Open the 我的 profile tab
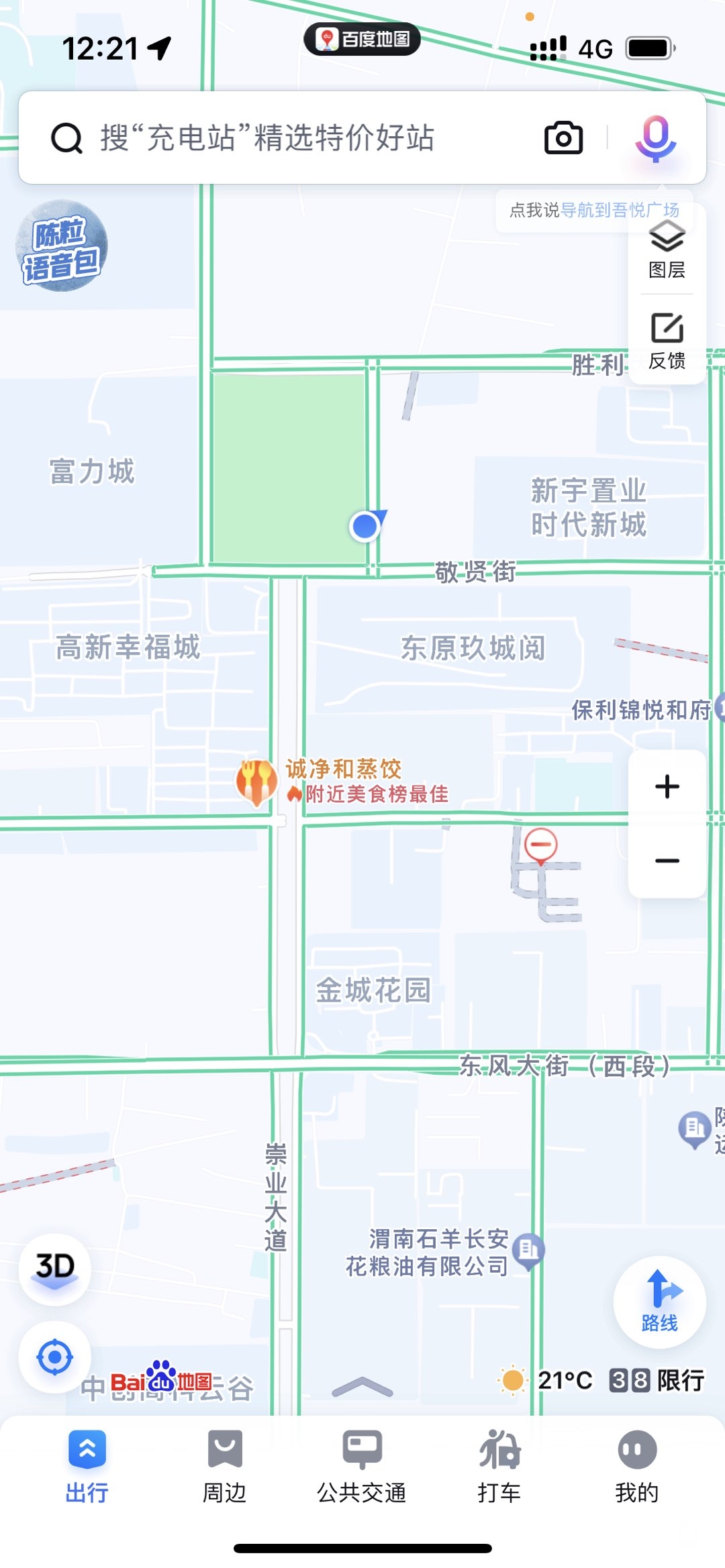Image resolution: width=725 pixels, height=1568 pixels. click(x=636, y=1466)
